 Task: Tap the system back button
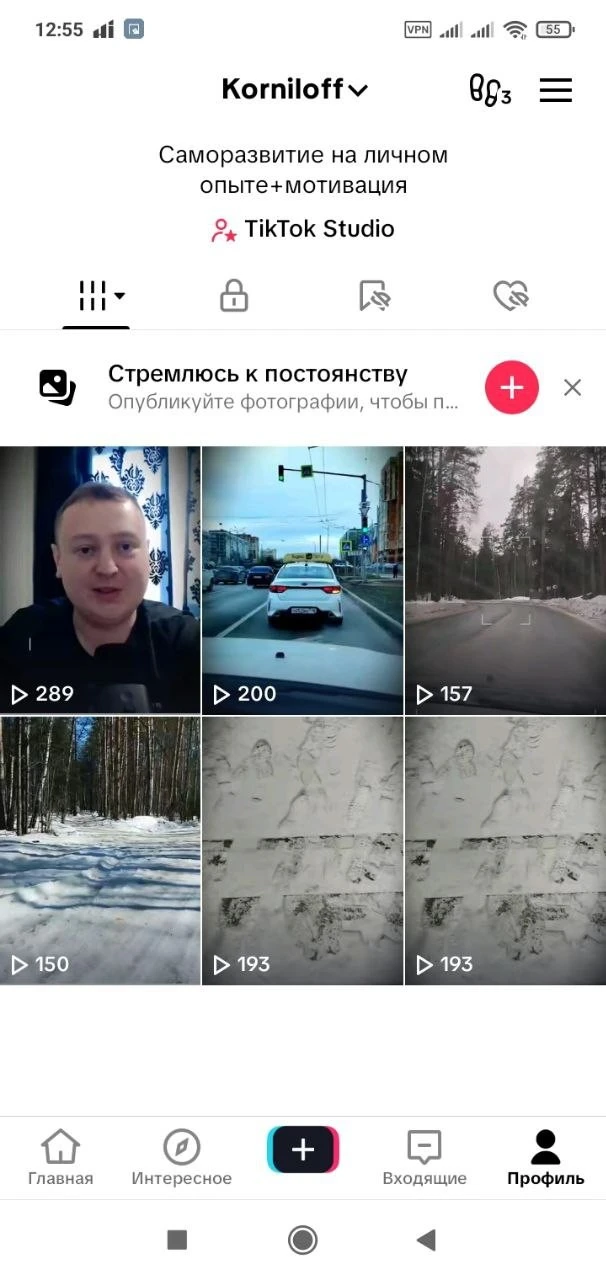[426, 1241]
